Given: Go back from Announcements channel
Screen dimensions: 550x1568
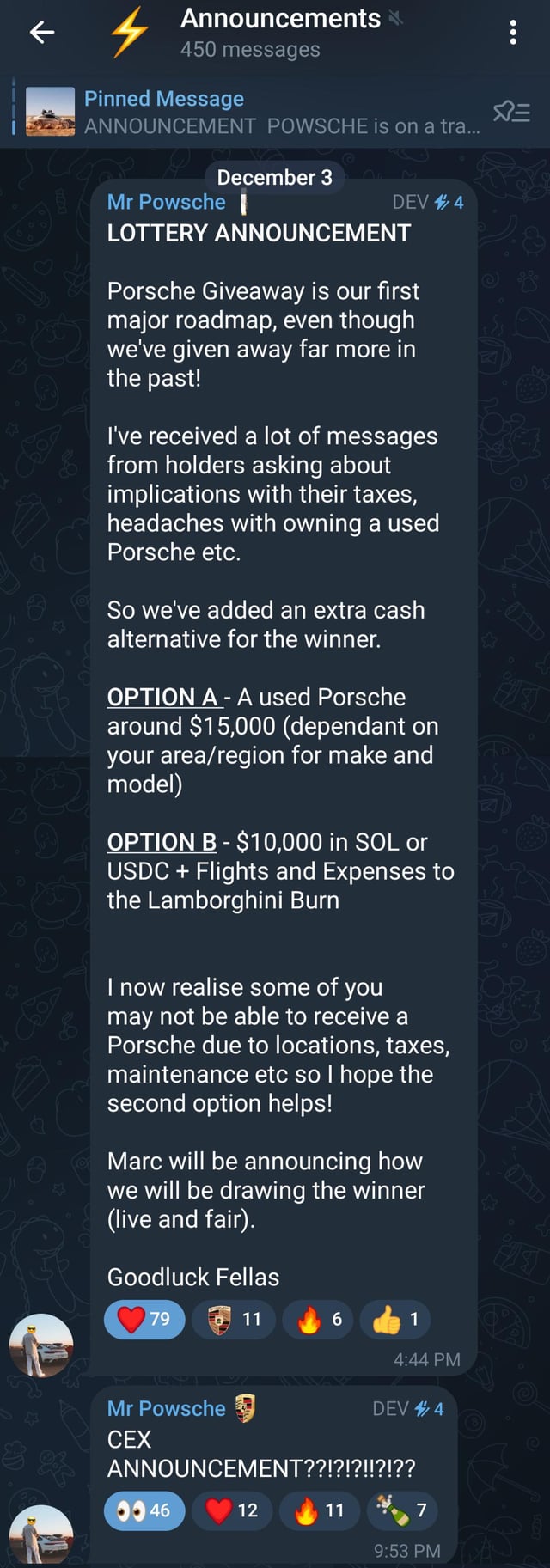Looking at the screenshot, I should click(x=41, y=33).
